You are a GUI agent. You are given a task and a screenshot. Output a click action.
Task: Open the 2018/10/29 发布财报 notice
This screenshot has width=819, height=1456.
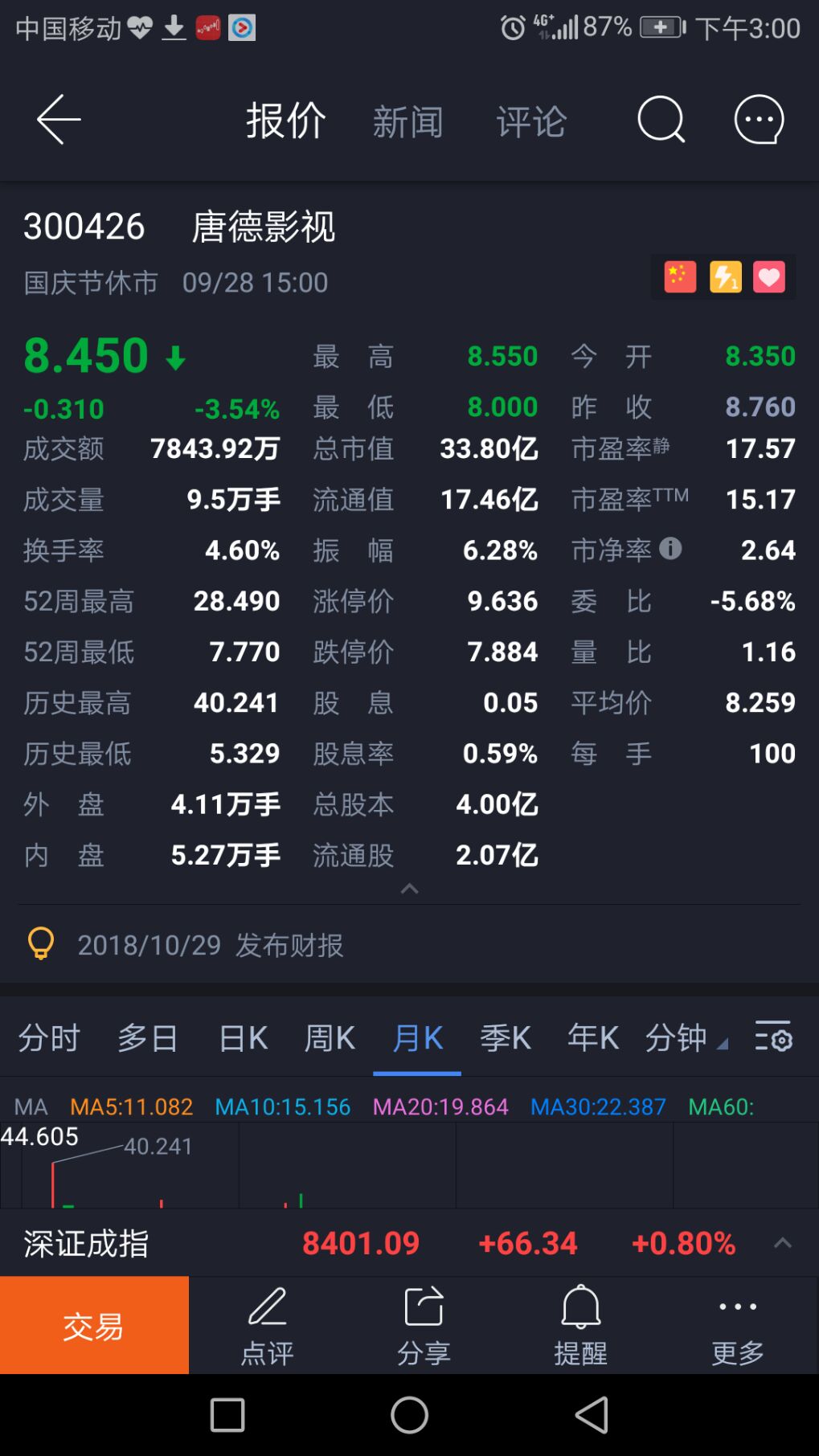click(209, 945)
